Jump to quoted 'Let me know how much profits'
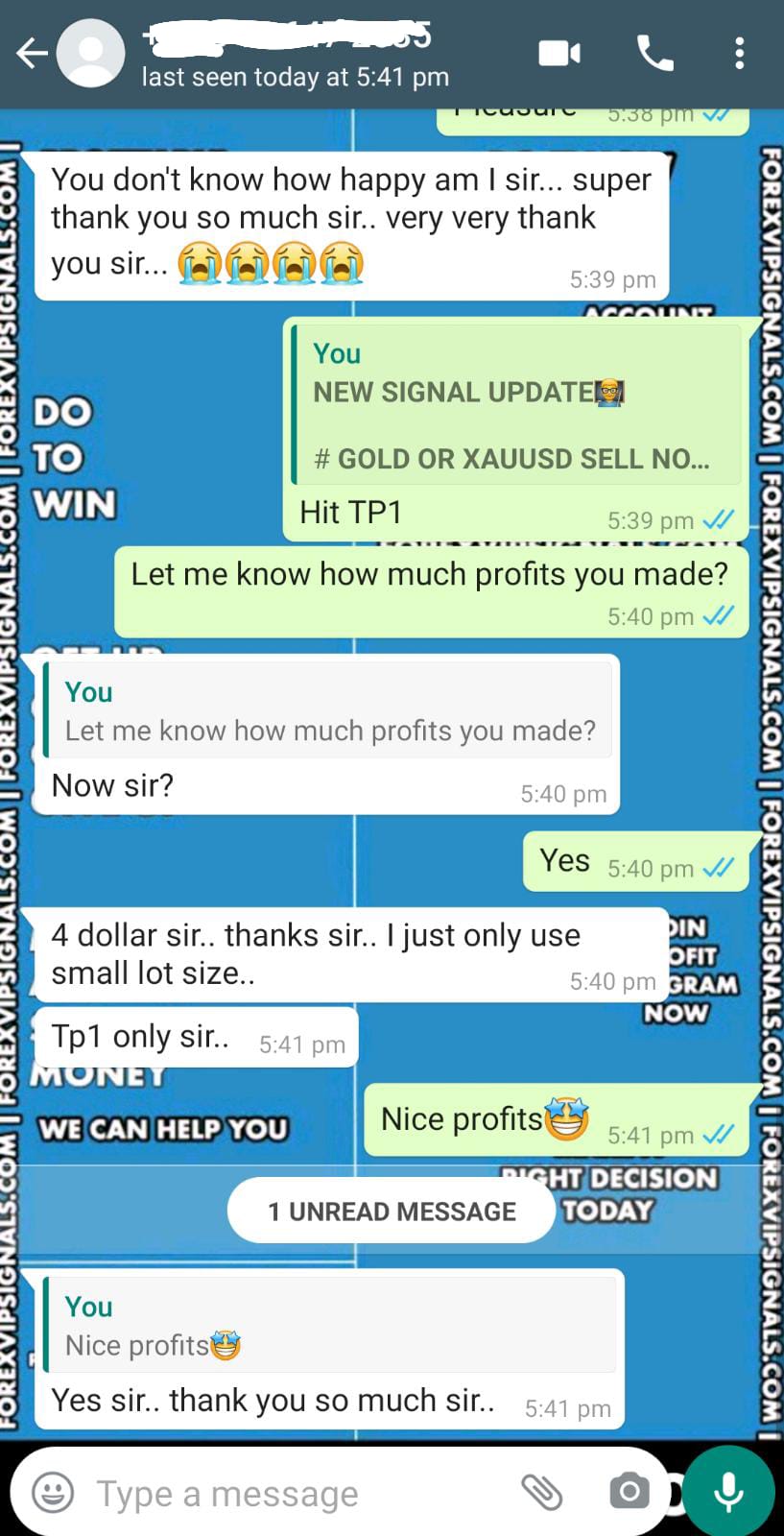The width and height of the screenshot is (784, 1536). click(328, 711)
